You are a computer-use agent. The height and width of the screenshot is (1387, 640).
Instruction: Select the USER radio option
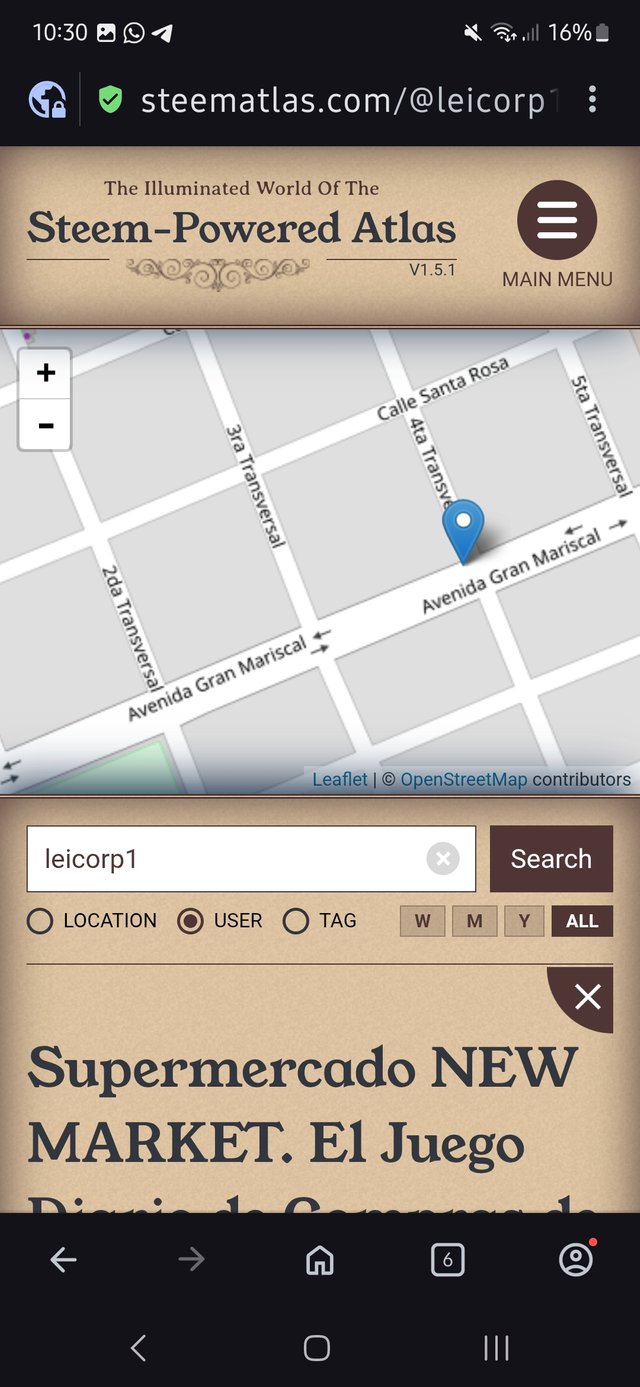(x=190, y=921)
